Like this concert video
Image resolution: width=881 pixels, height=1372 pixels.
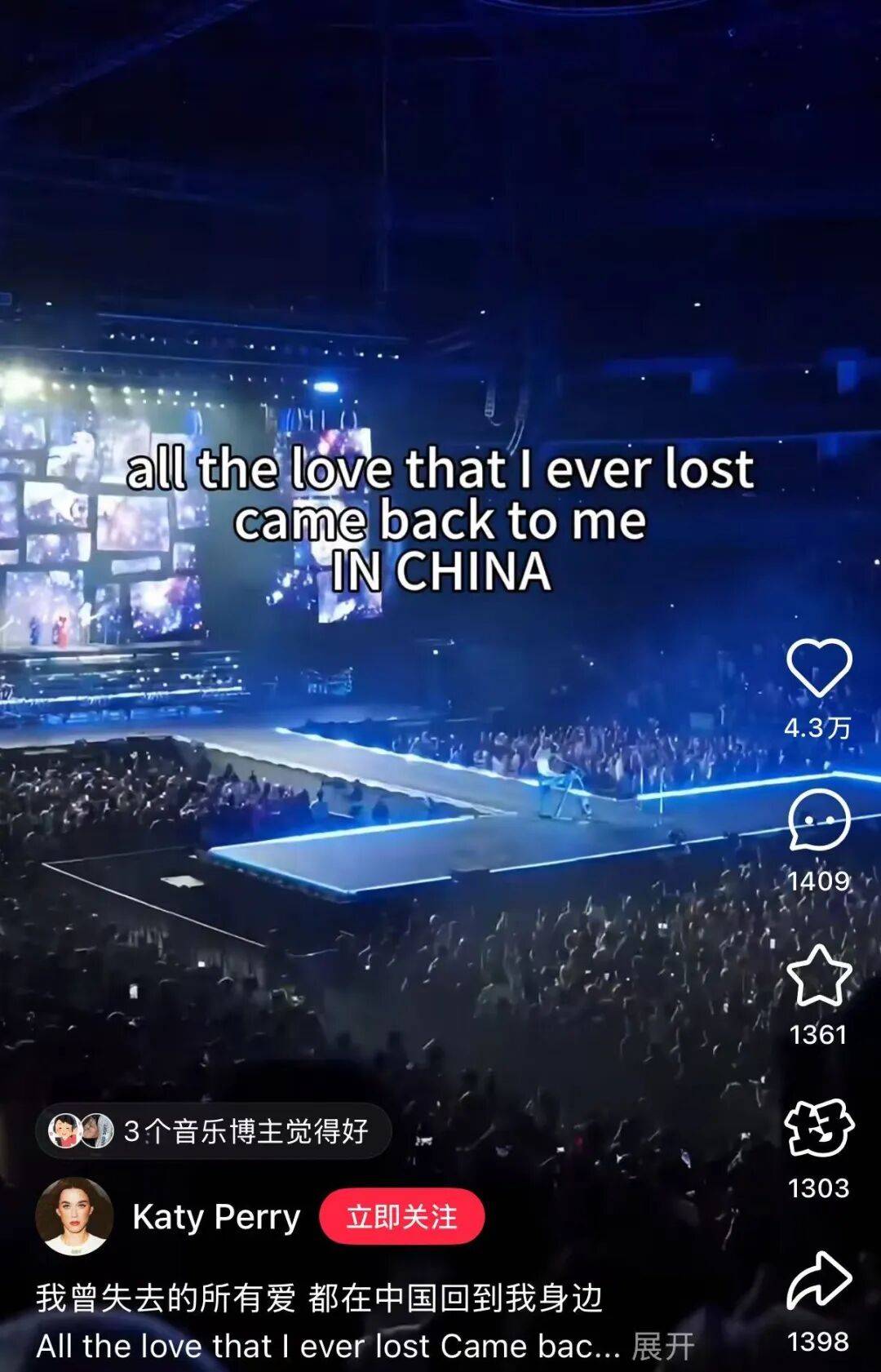point(818,668)
